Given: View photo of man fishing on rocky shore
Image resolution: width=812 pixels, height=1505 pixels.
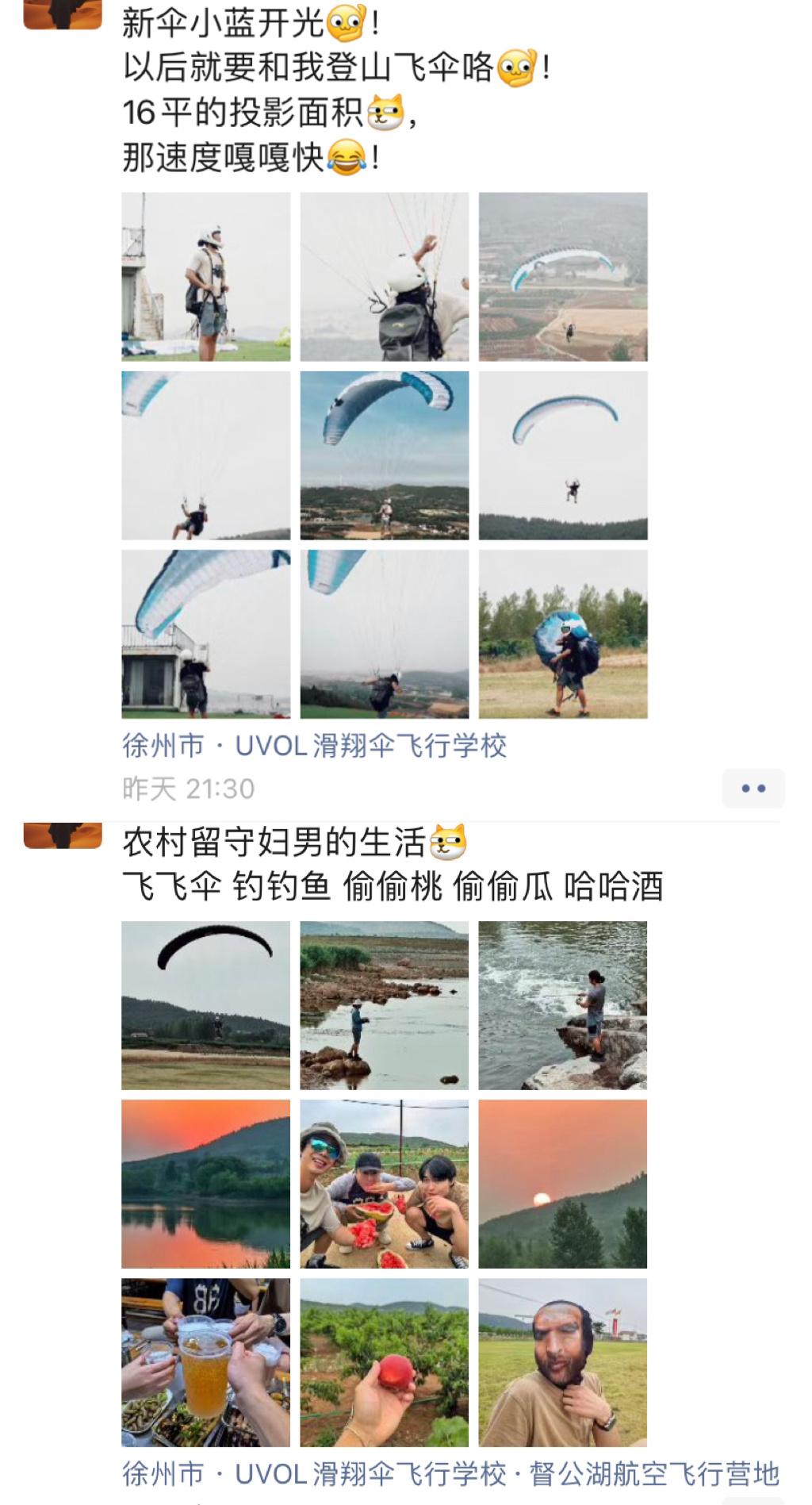Looking at the screenshot, I should pyautogui.click(x=563, y=1005).
